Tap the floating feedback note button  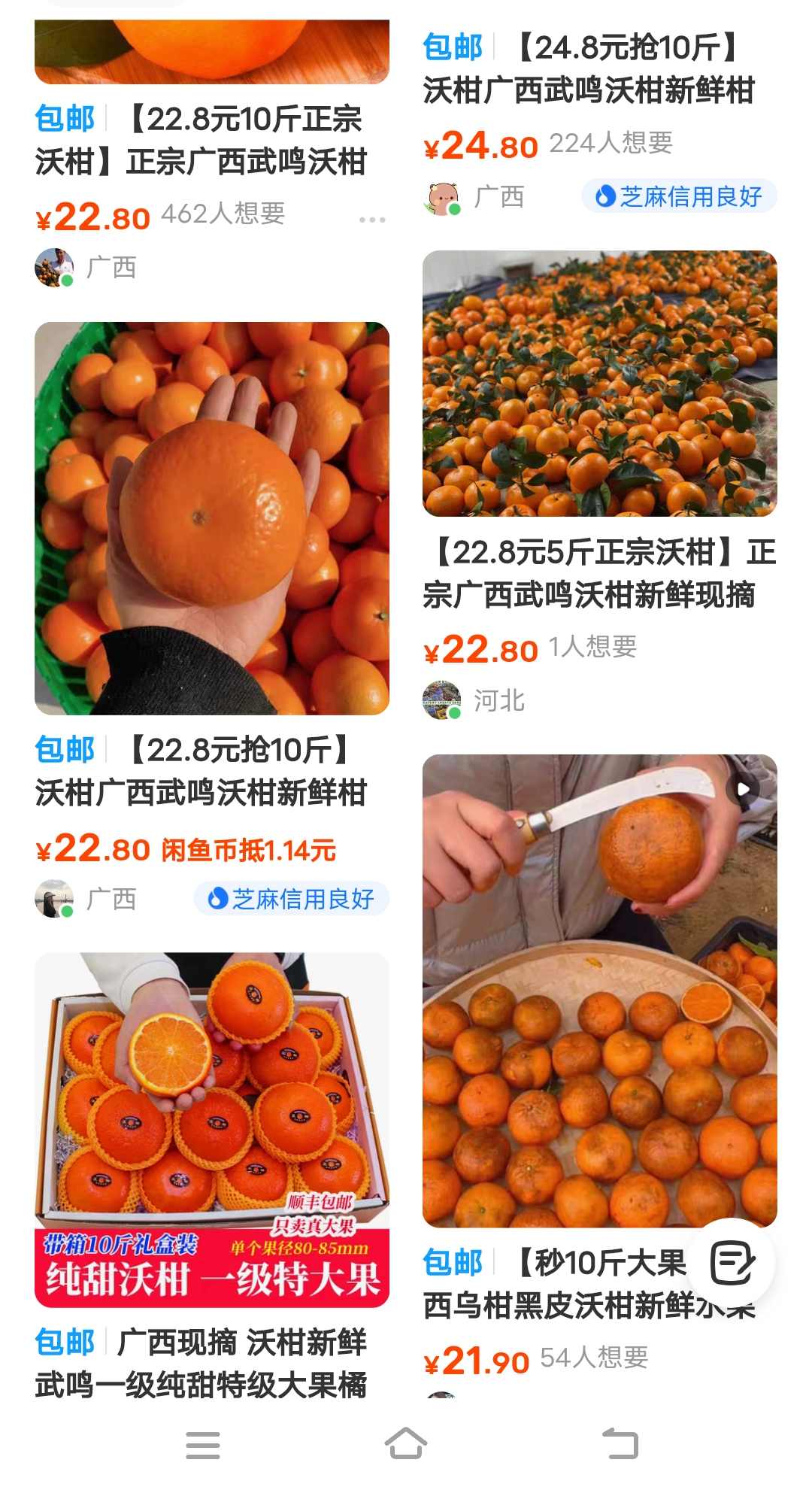pyautogui.click(x=732, y=1263)
